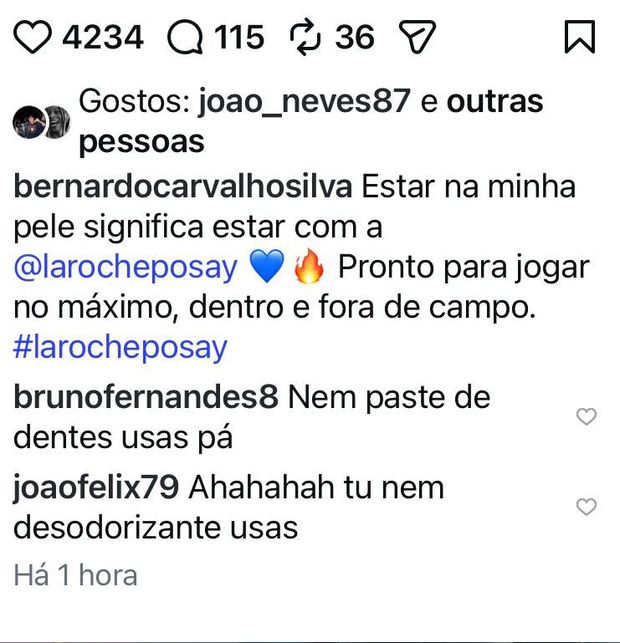Open the @larocheposay mention
Viewport: 620px width, 643px height.
[126, 268]
